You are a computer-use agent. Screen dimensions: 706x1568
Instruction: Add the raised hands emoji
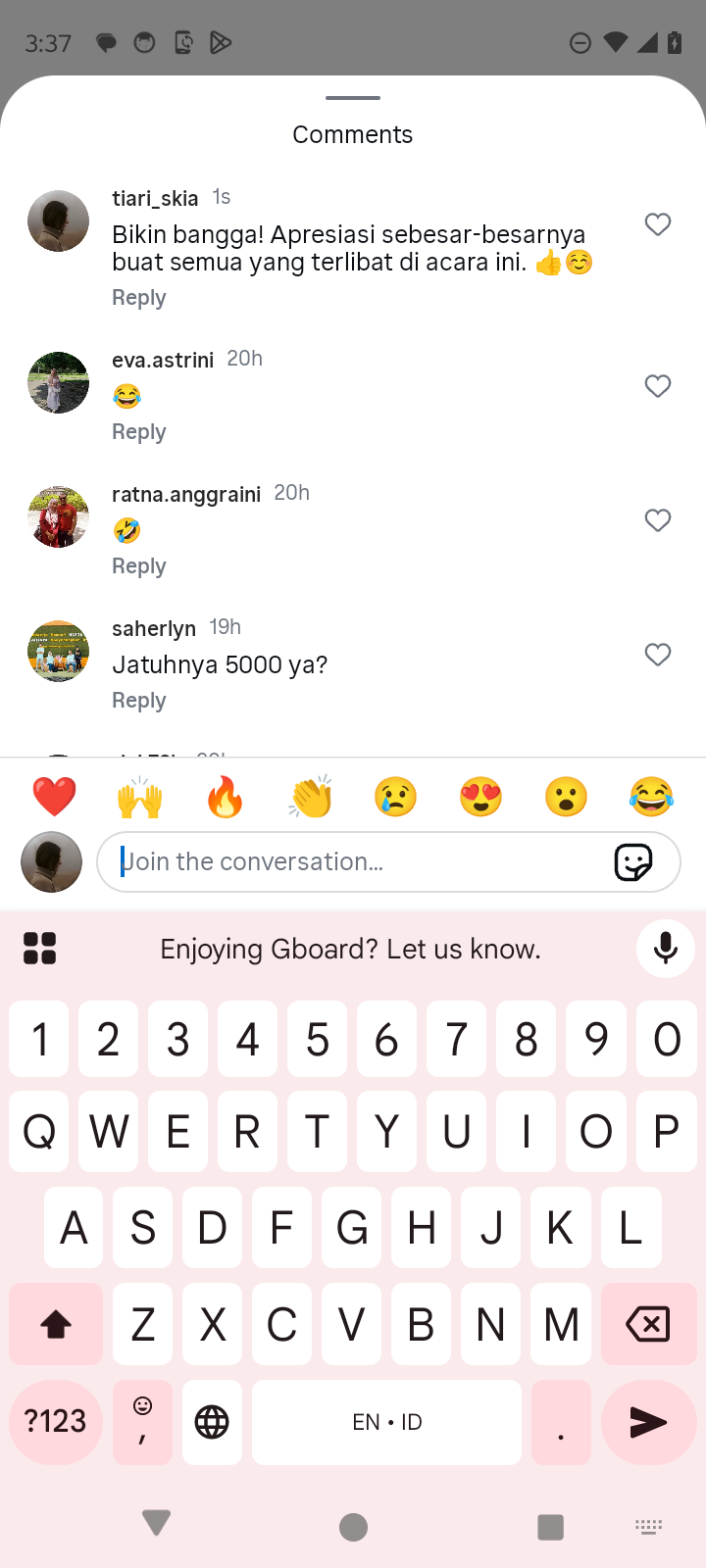tap(139, 797)
